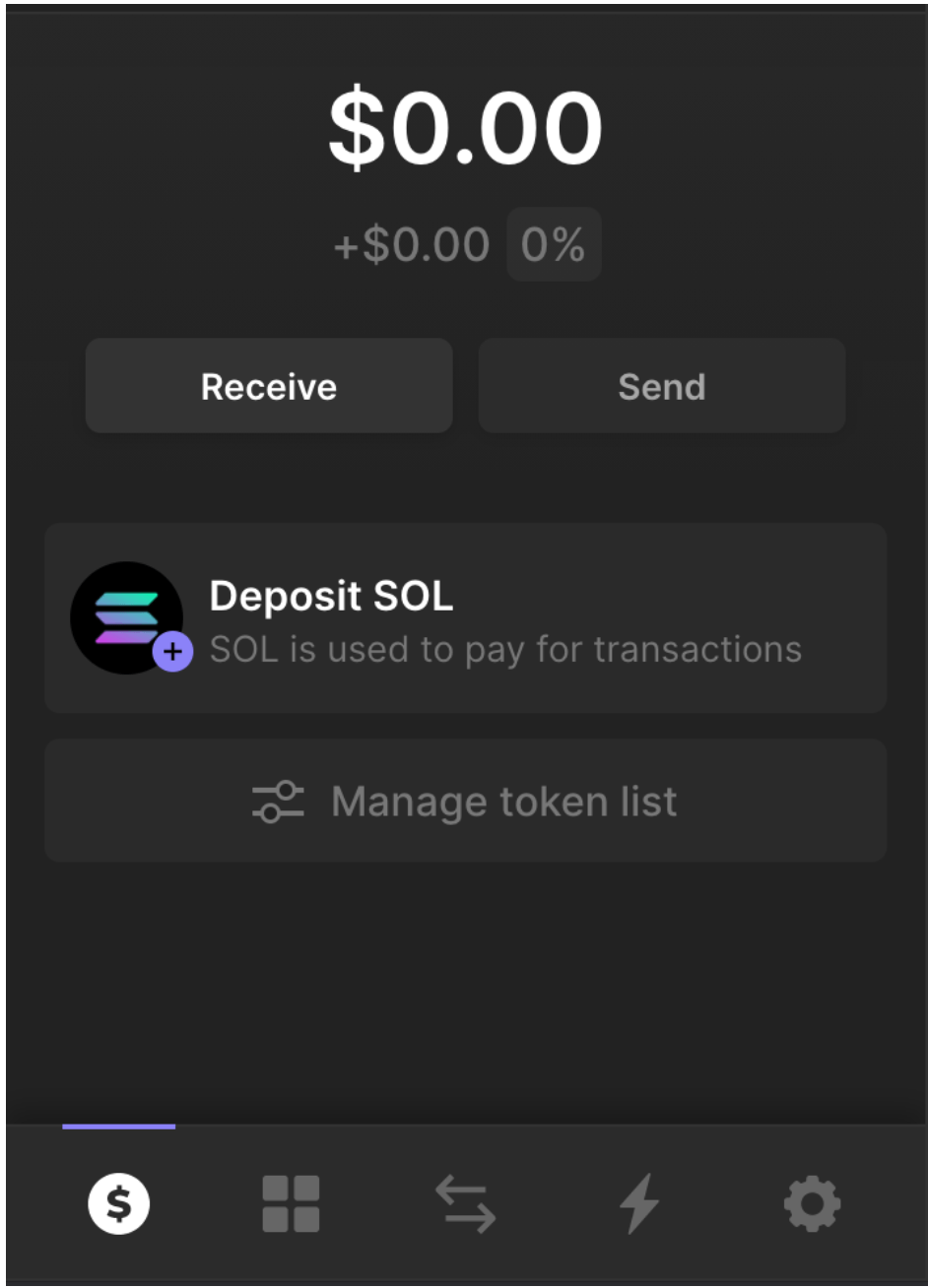Open the swap arrows tab
The image size is (928, 1288).
point(465,1203)
